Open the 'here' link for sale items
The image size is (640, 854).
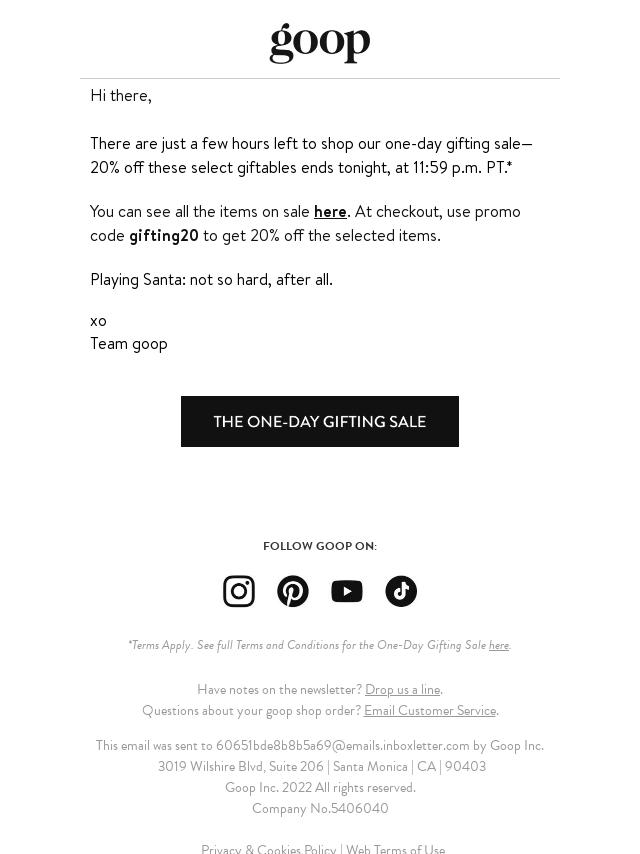coord(330,211)
